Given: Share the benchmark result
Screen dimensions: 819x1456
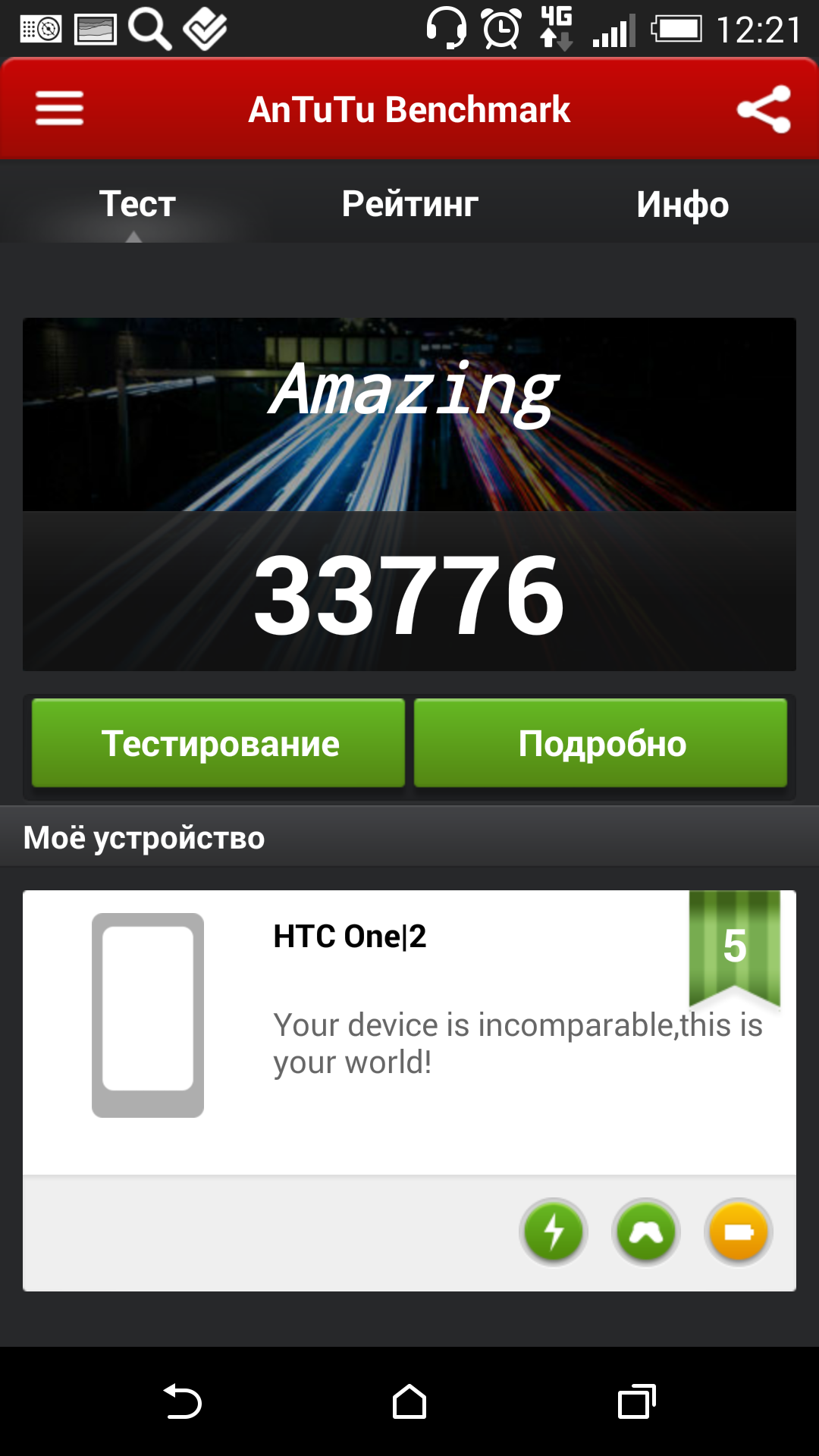Looking at the screenshot, I should (764, 109).
